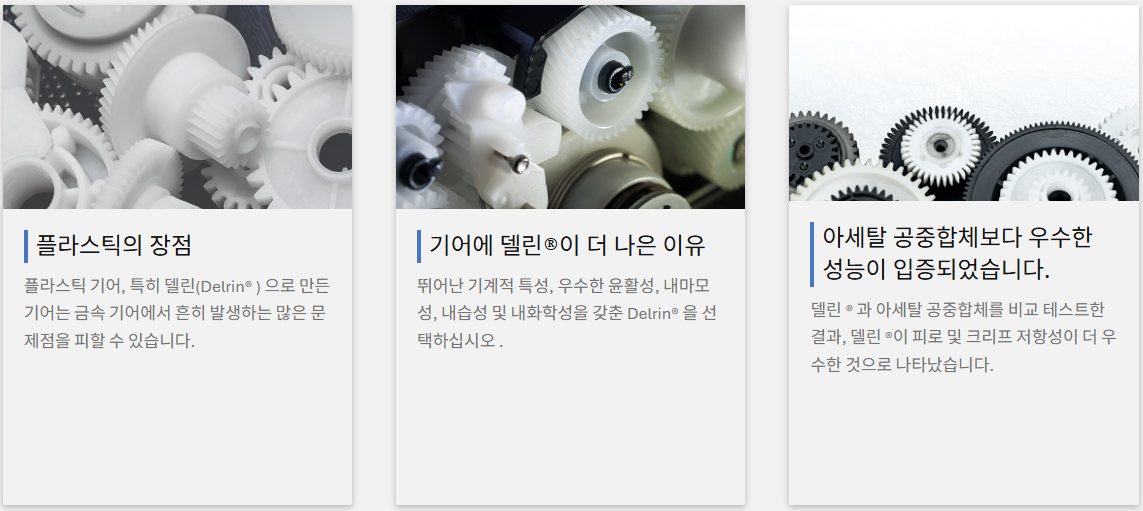This screenshot has height=511, width=1143.
Task: Open the 플라스틱의 장점 card
Action: click(x=114, y=245)
